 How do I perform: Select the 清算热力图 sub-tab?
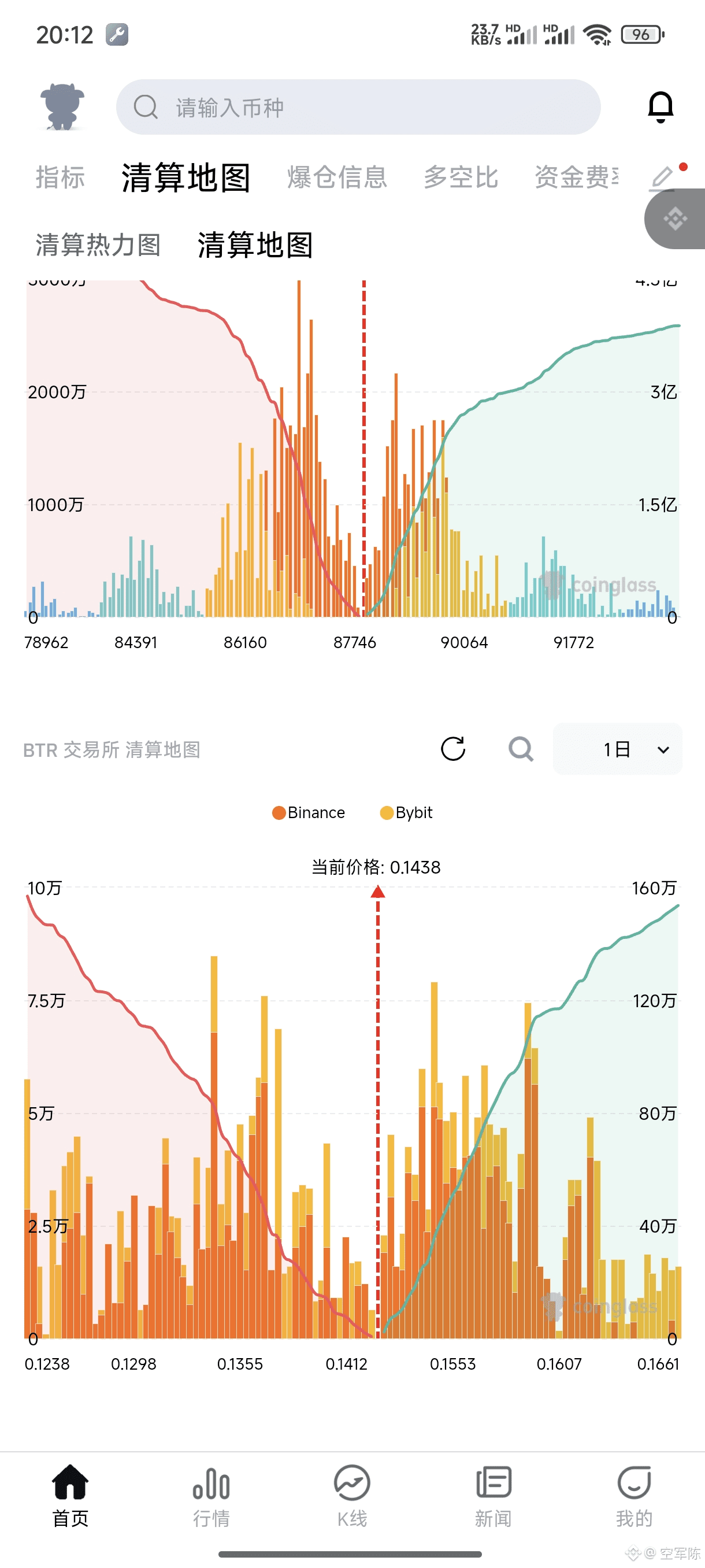[98, 245]
